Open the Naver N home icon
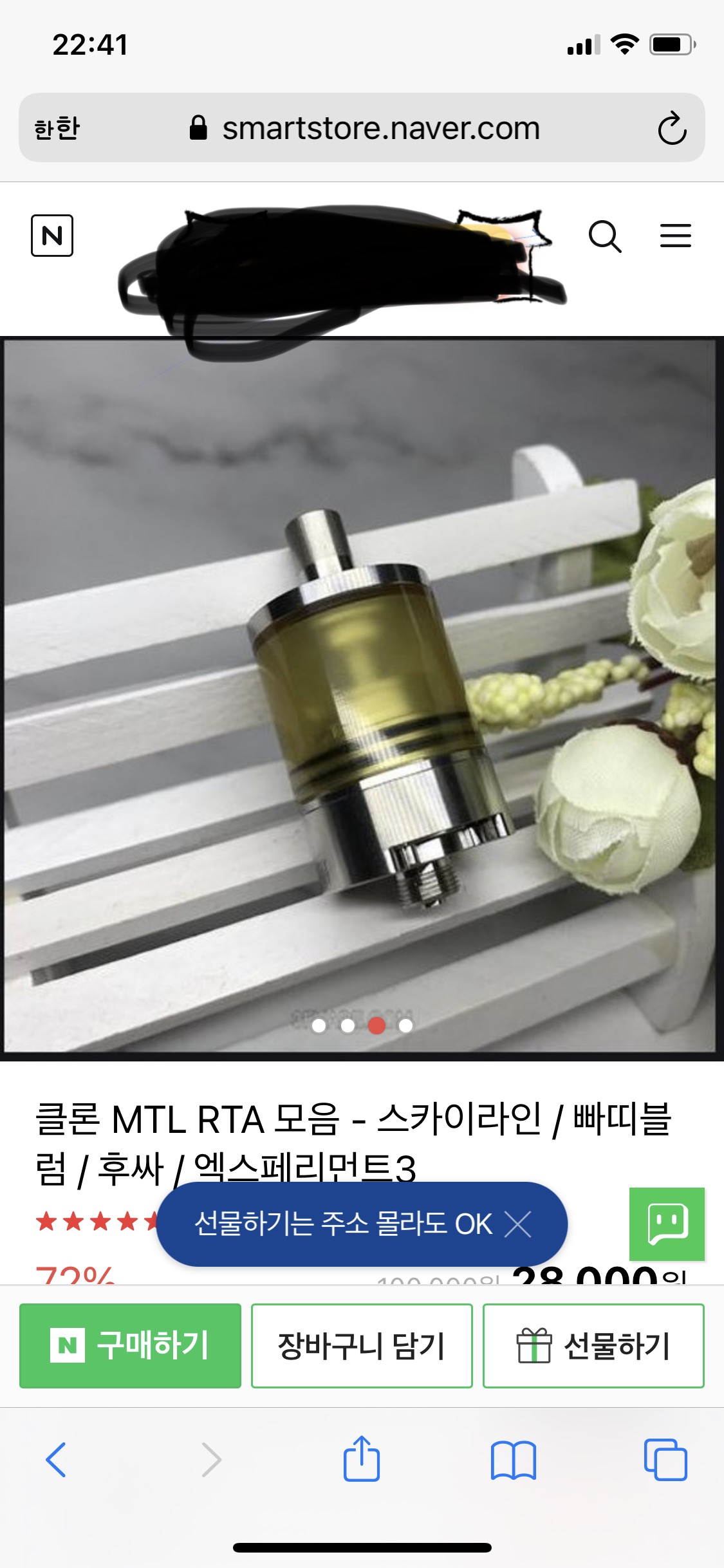724x1568 pixels. [x=52, y=236]
